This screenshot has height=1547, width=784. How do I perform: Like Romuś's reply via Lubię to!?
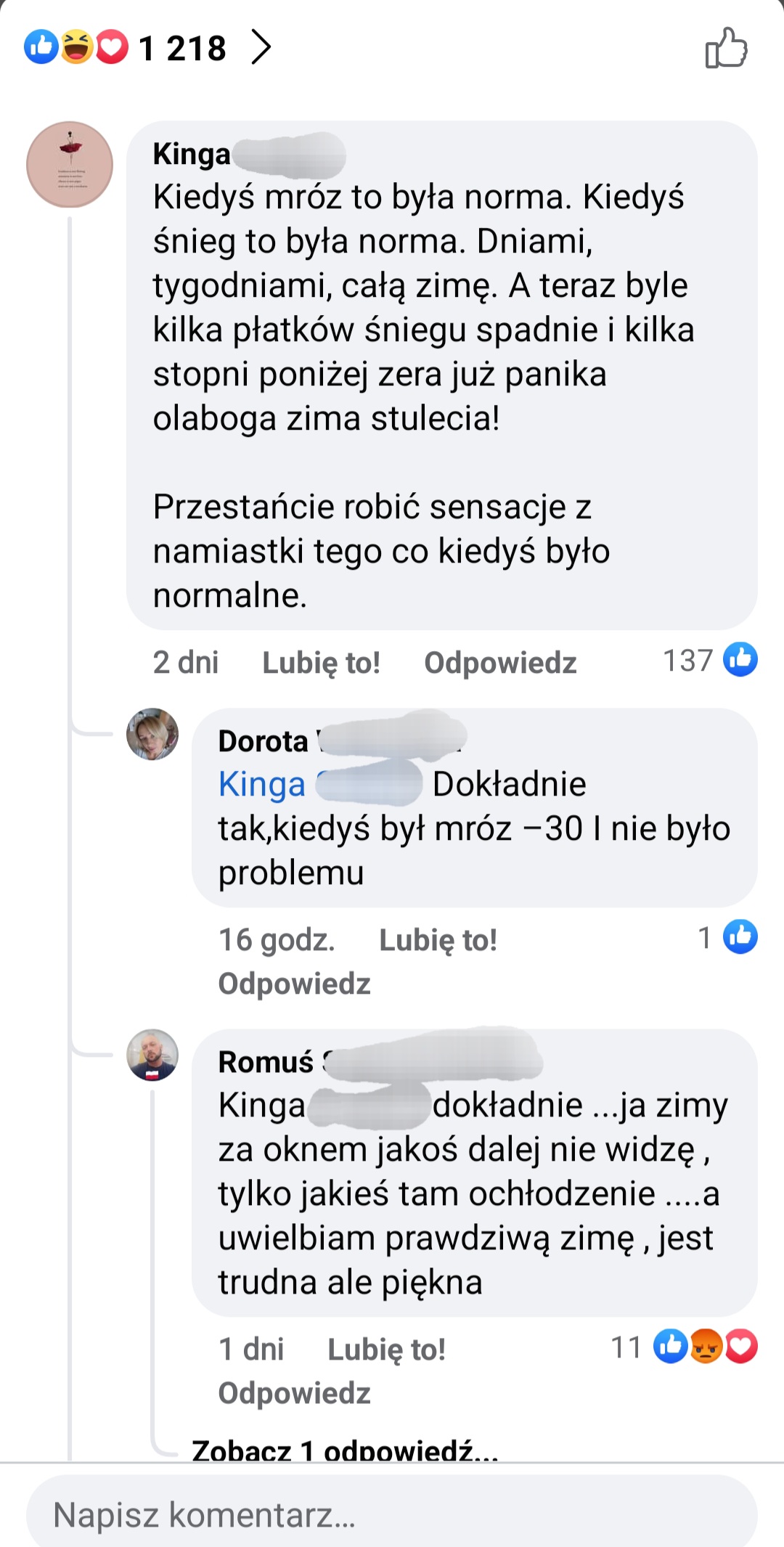pyautogui.click(x=386, y=1350)
